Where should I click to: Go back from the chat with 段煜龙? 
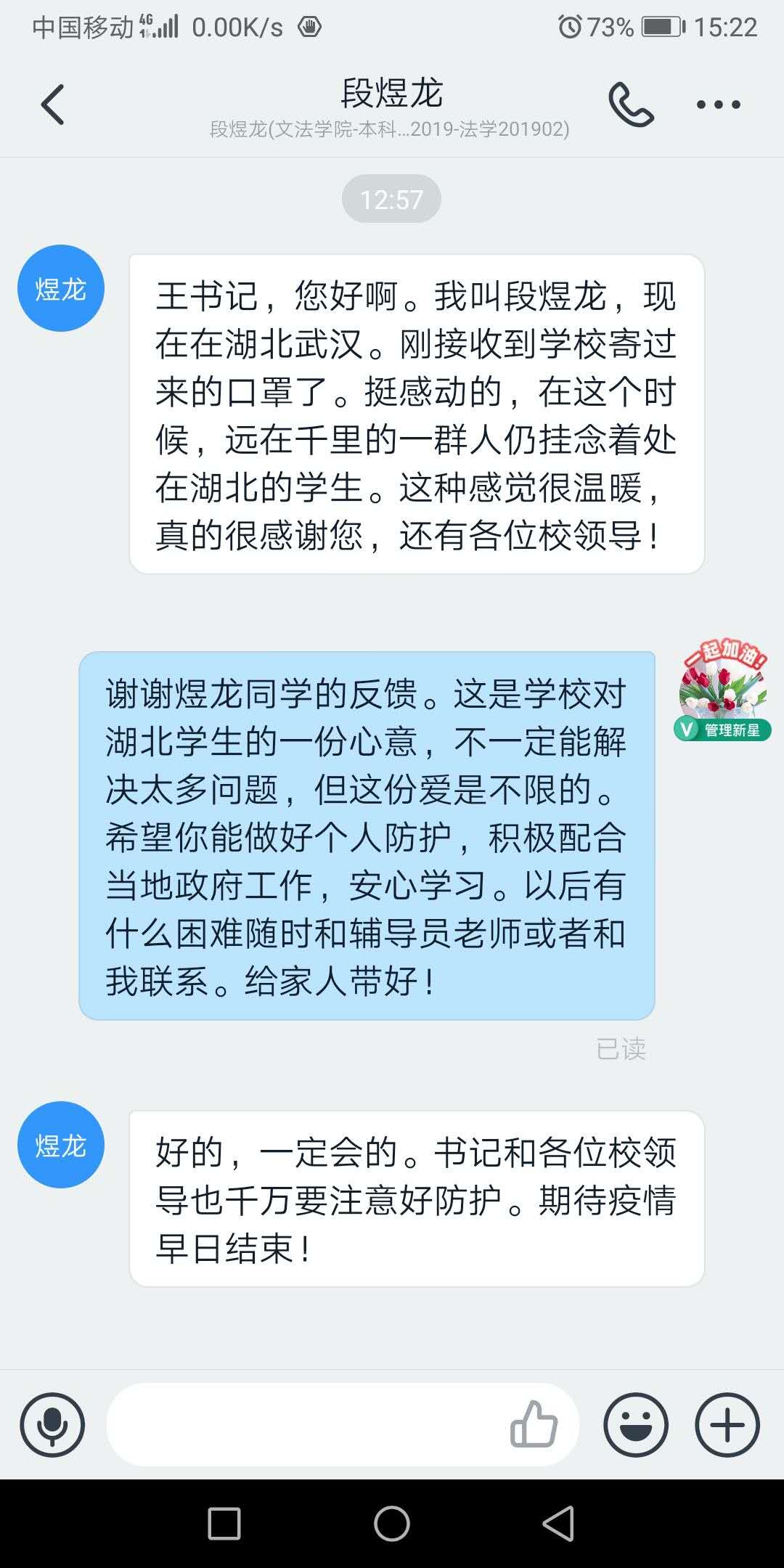(52, 105)
